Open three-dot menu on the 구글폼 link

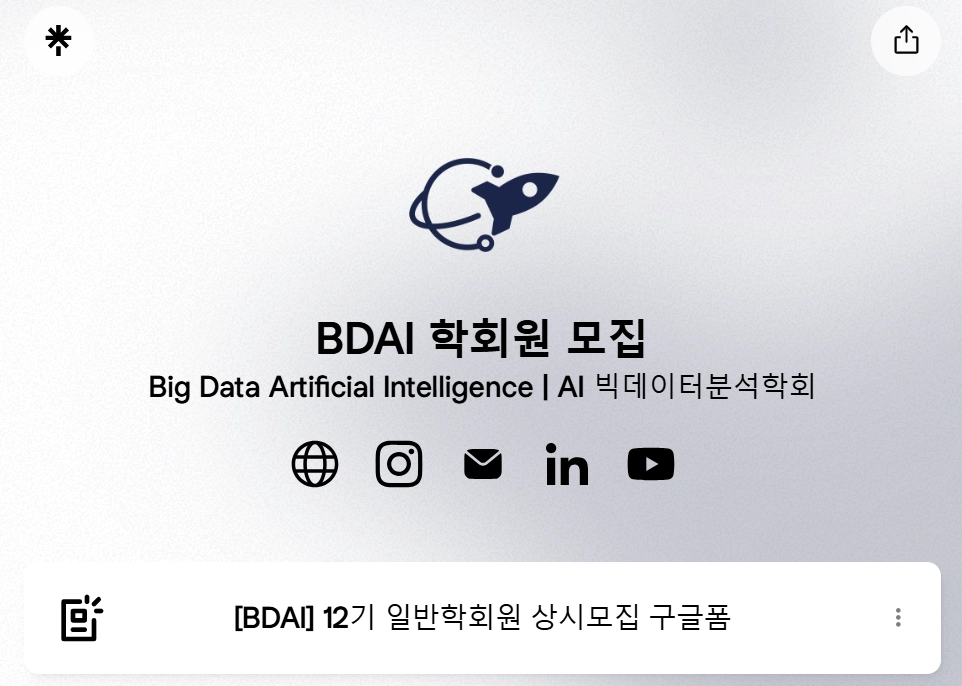coord(898,617)
